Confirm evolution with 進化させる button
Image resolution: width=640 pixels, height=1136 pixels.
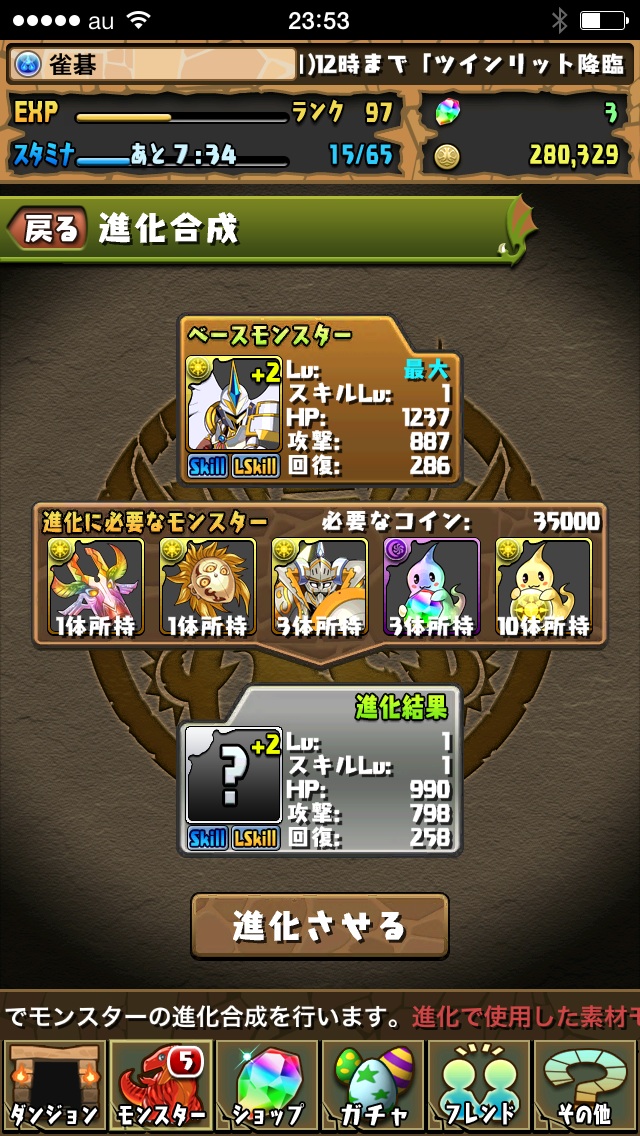[x=319, y=925]
